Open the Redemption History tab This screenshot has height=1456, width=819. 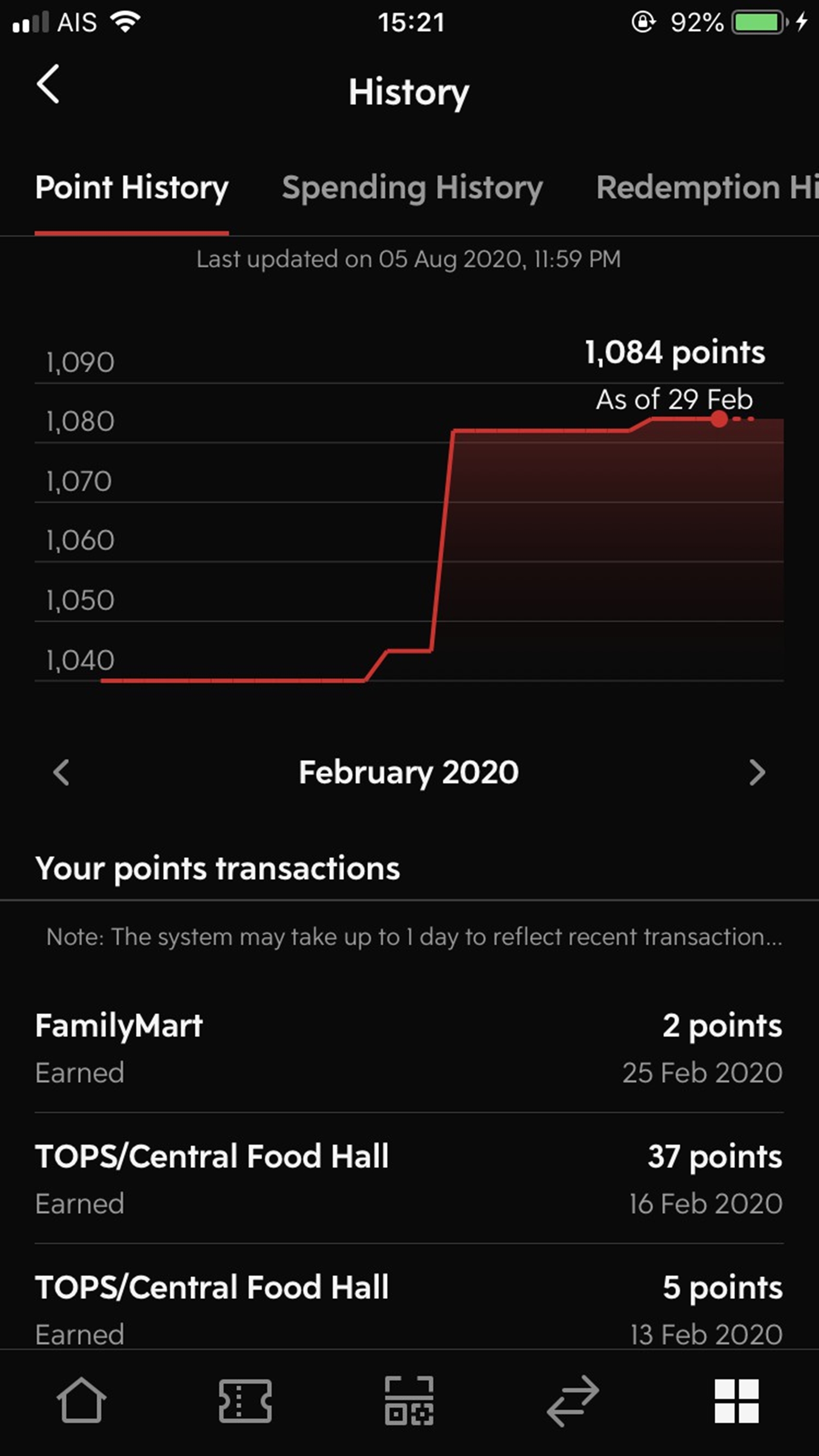(707, 188)
